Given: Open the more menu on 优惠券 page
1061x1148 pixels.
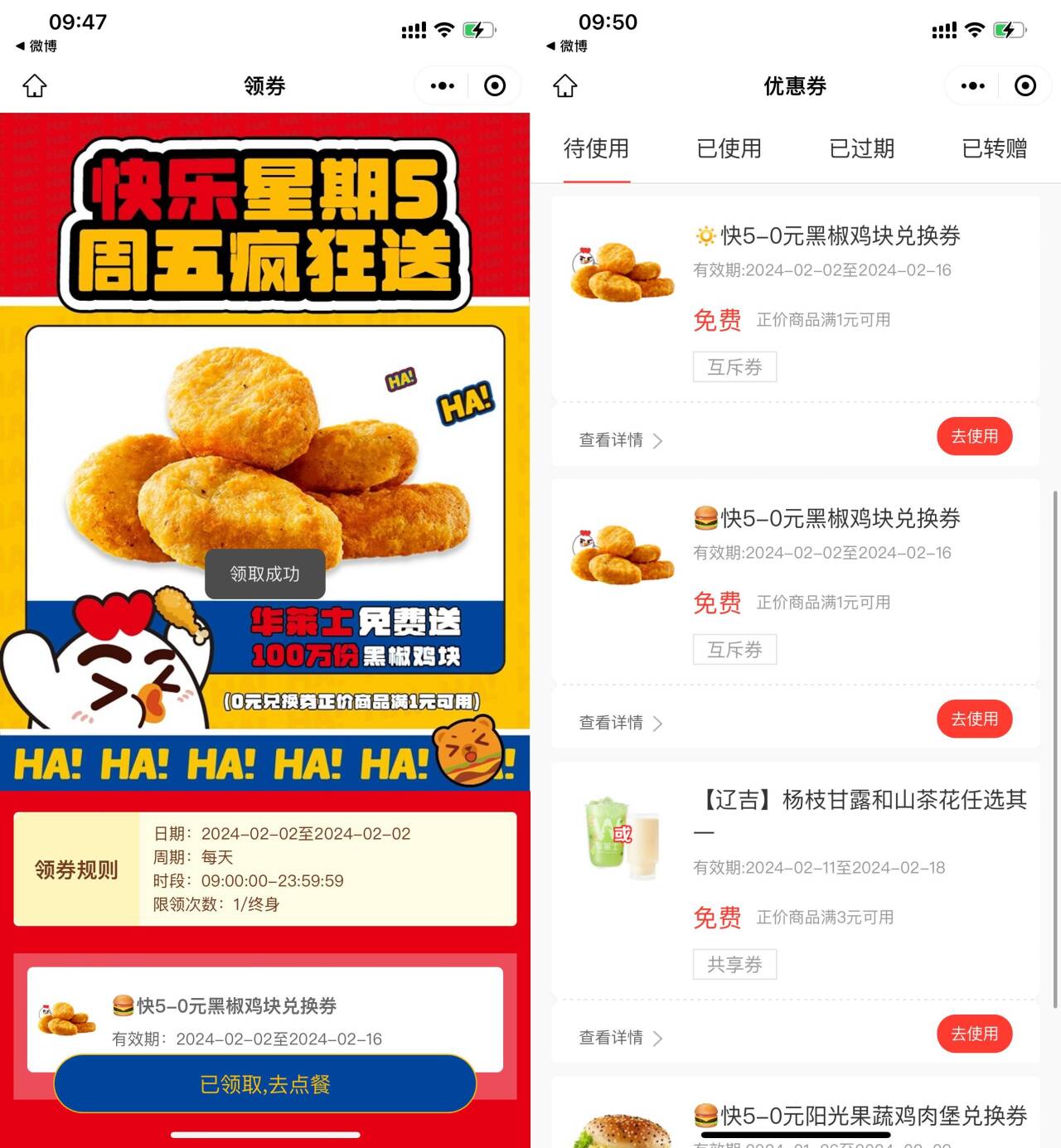Looking at the screenshot, I should pos(972,86).
